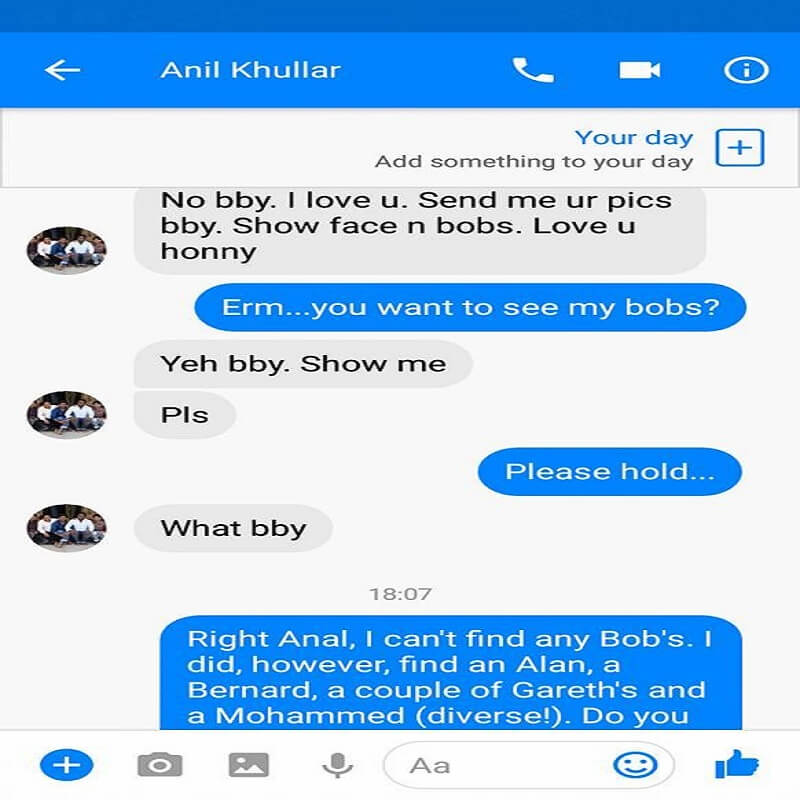Start a video call with Anil Khullar
Image resolution: width=800 pixels, height=800 pixels.
click(x=640, y=70)
